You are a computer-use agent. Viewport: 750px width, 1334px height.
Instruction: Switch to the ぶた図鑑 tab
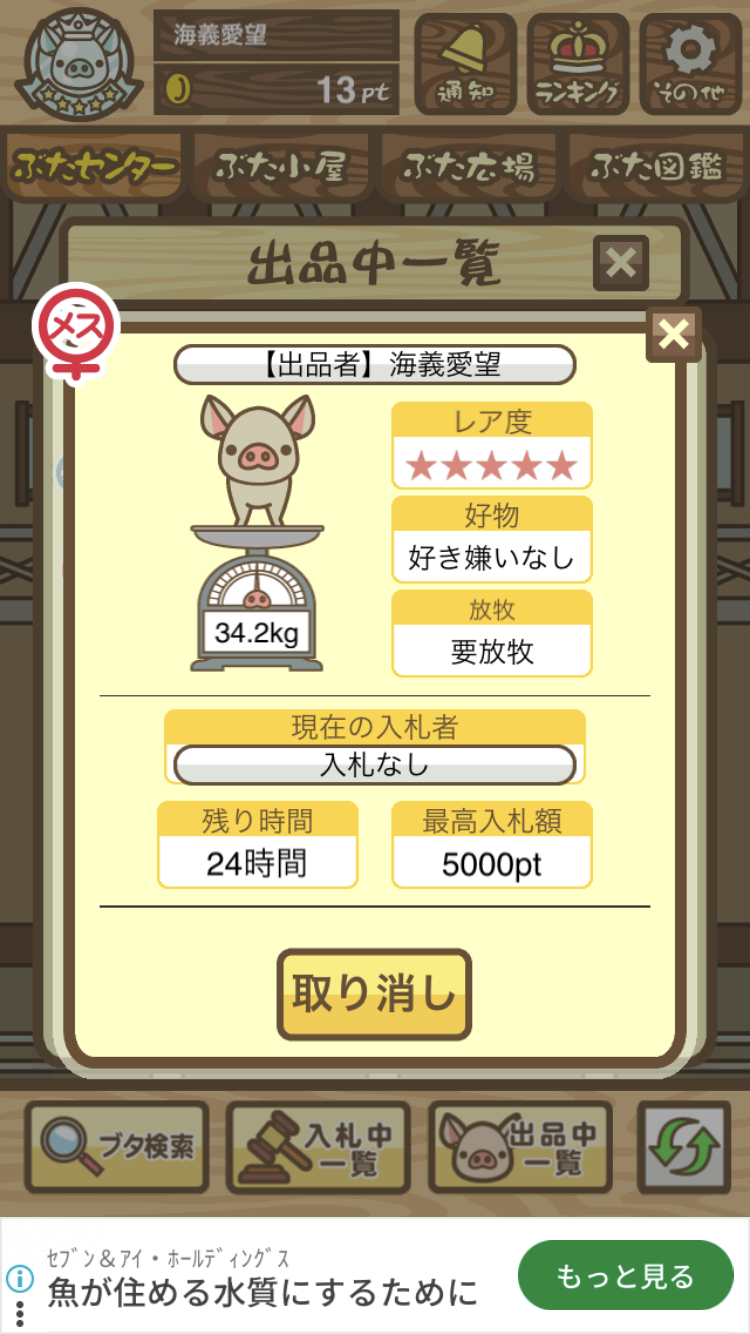click(x=655, y=167)
